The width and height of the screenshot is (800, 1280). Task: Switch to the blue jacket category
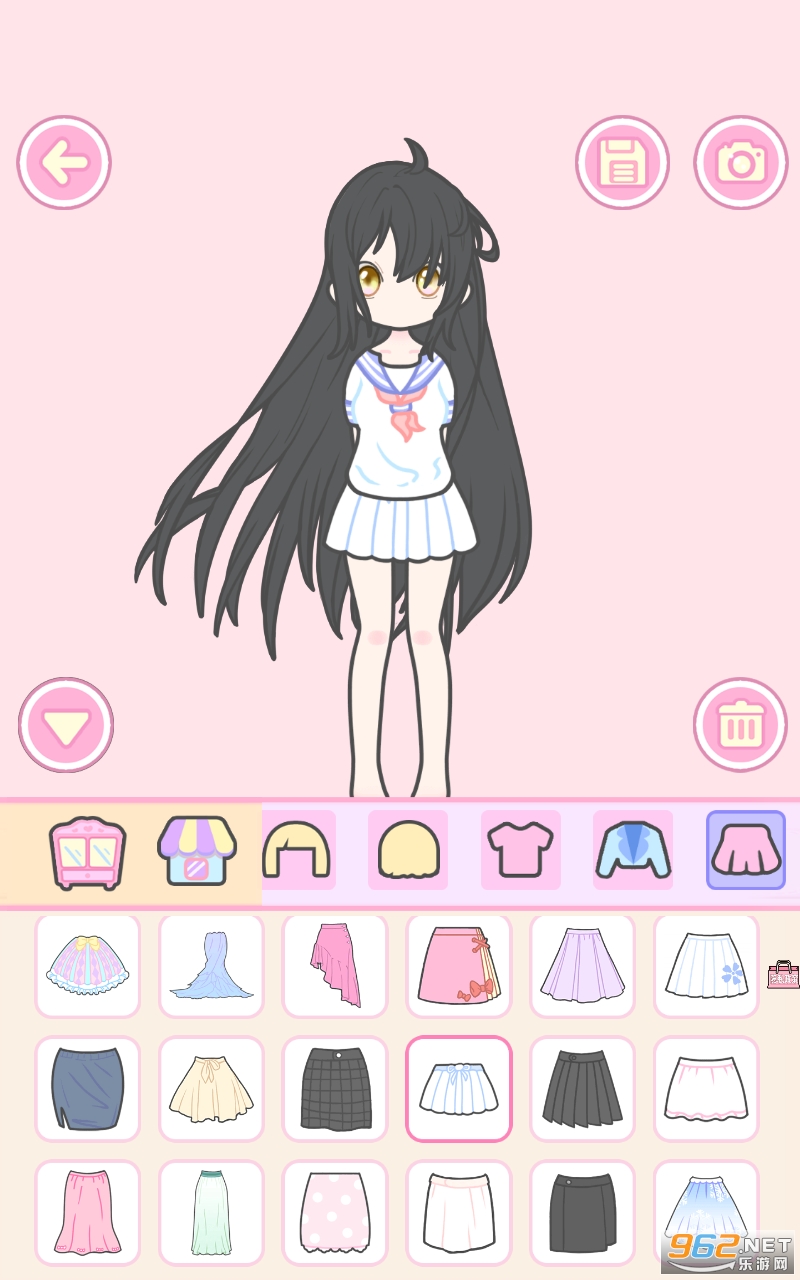tap(633, 850)
